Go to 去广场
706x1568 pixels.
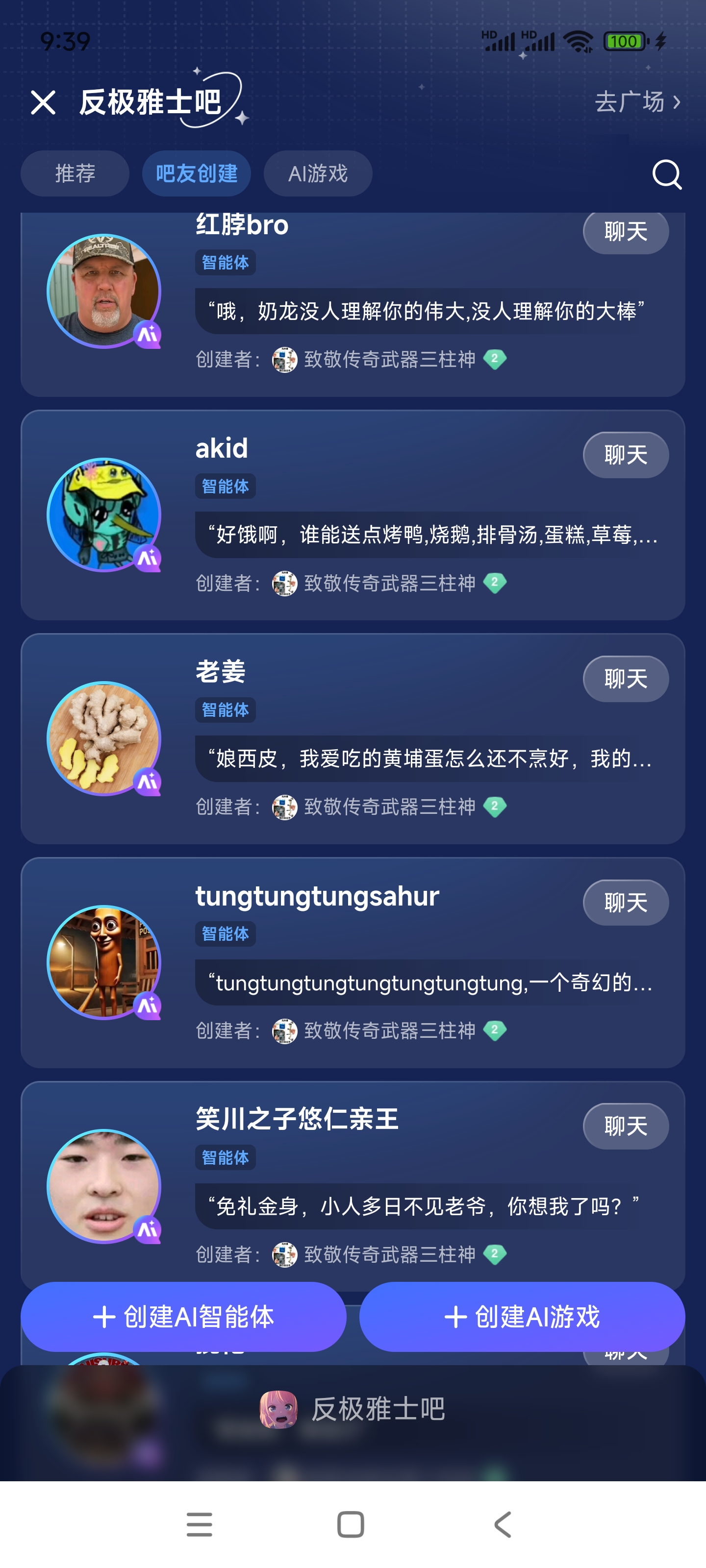(636, 101)
